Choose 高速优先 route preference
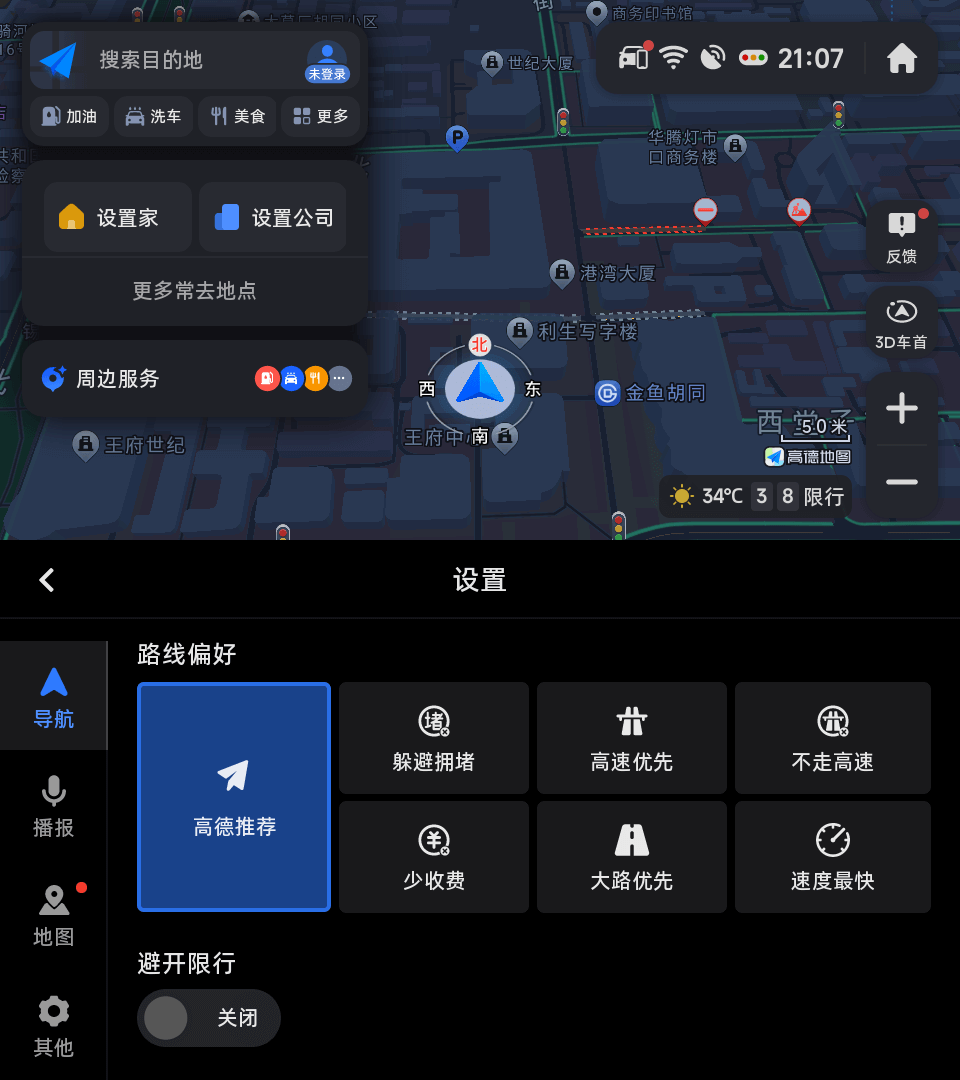Image resolution: width=960 pixels, height=1080 pixels. 631,738
